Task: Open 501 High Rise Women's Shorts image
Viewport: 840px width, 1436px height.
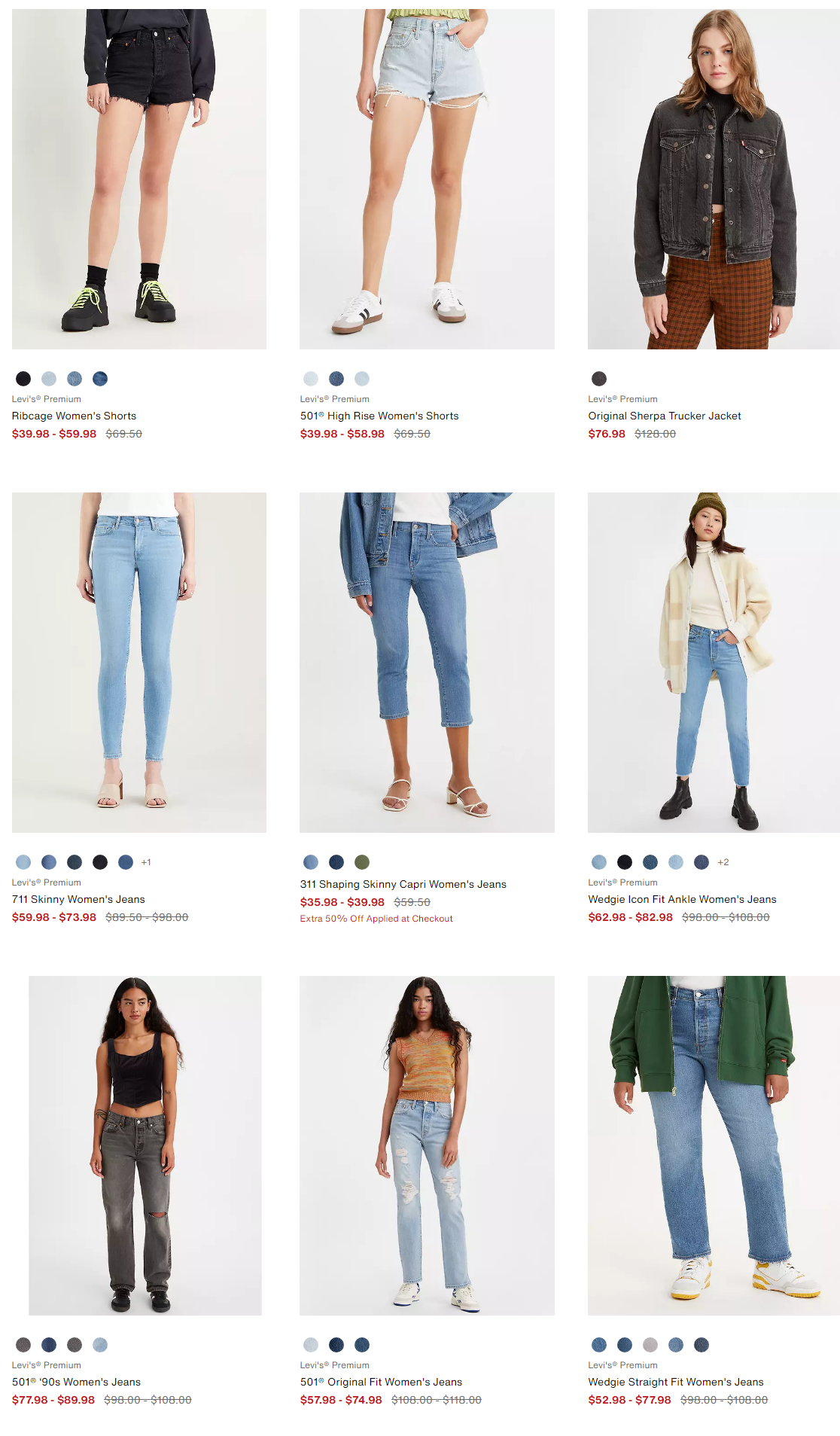Action: [427, 179]
